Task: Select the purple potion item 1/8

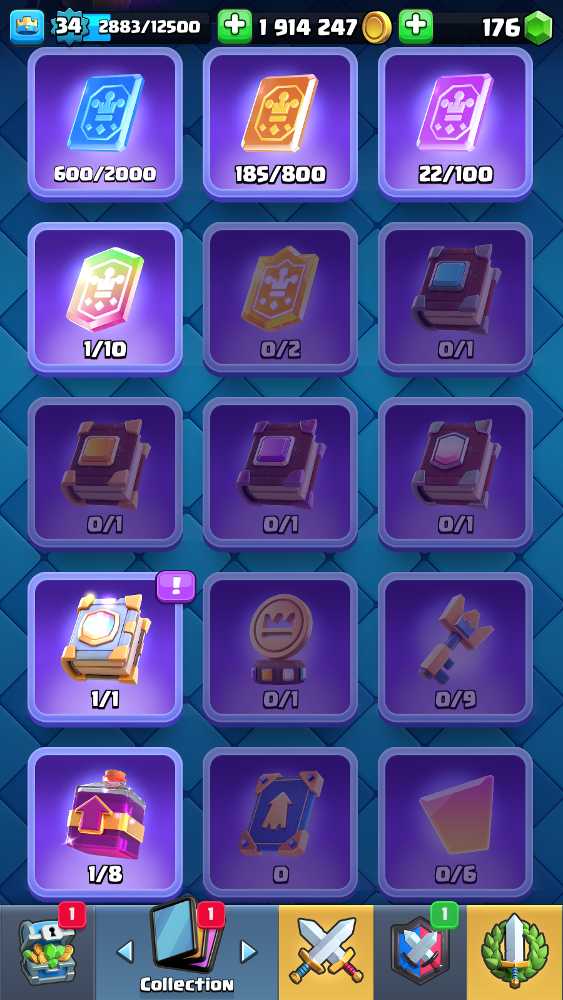Action: [x=105, y=823]
